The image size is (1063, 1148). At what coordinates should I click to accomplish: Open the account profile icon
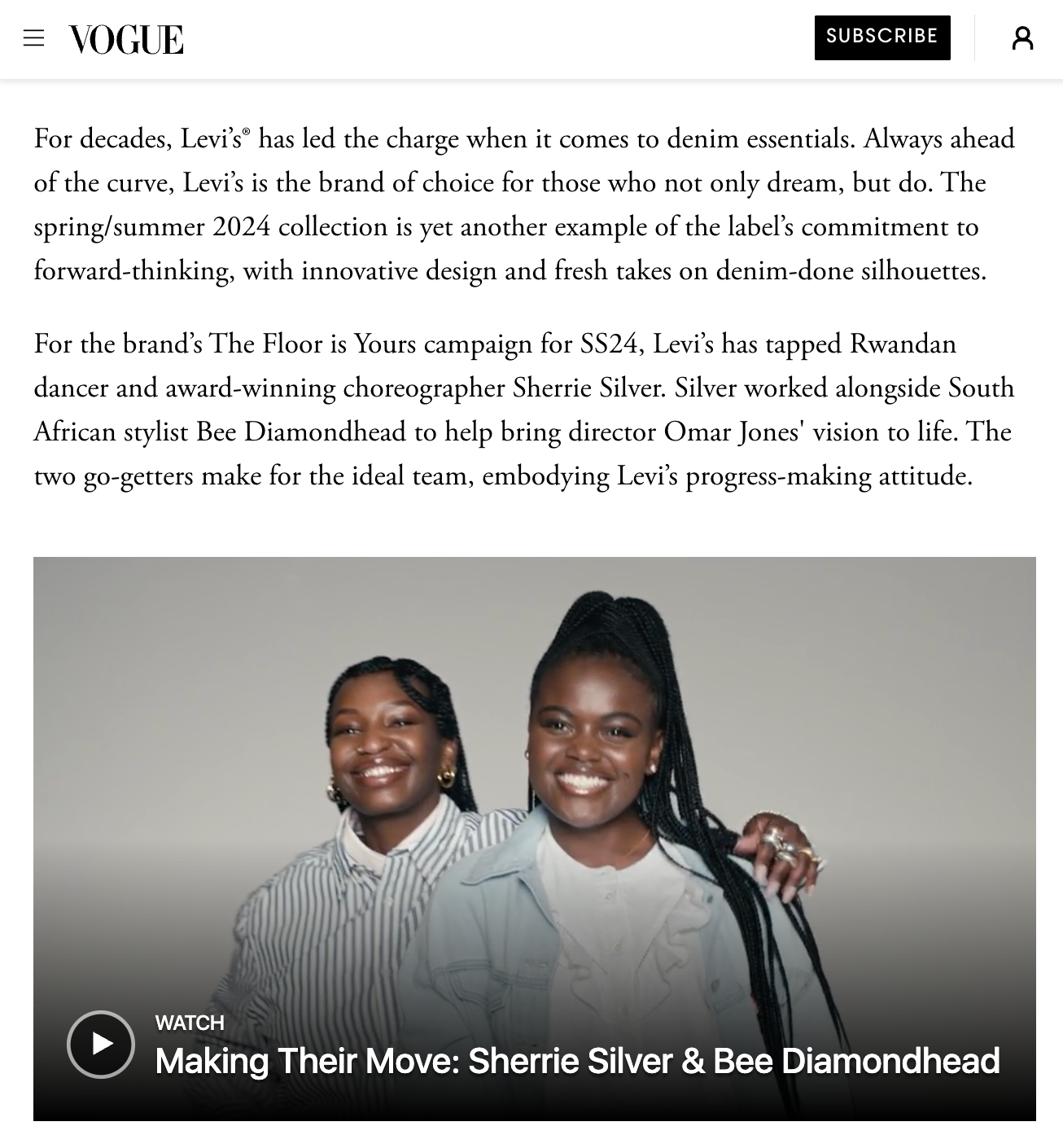(x=1022, y=38)
